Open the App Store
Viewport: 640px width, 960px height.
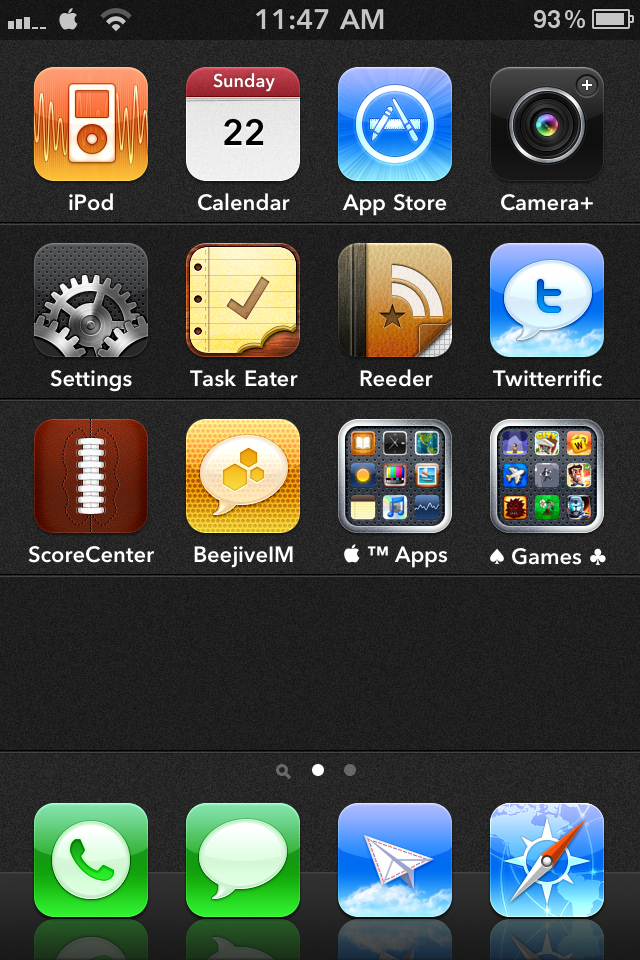coord(395,124)
